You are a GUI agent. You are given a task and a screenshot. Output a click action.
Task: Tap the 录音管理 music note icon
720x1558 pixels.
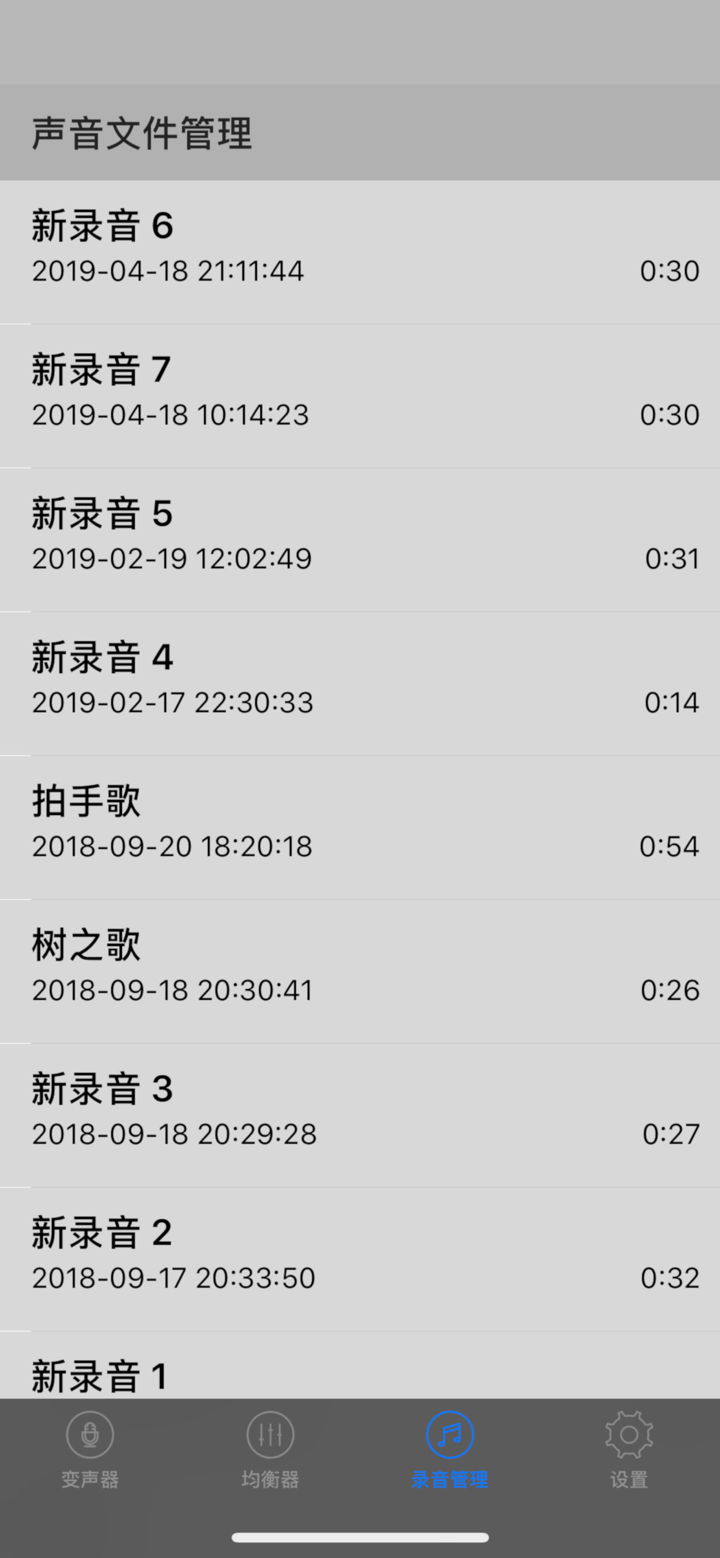449,1433
